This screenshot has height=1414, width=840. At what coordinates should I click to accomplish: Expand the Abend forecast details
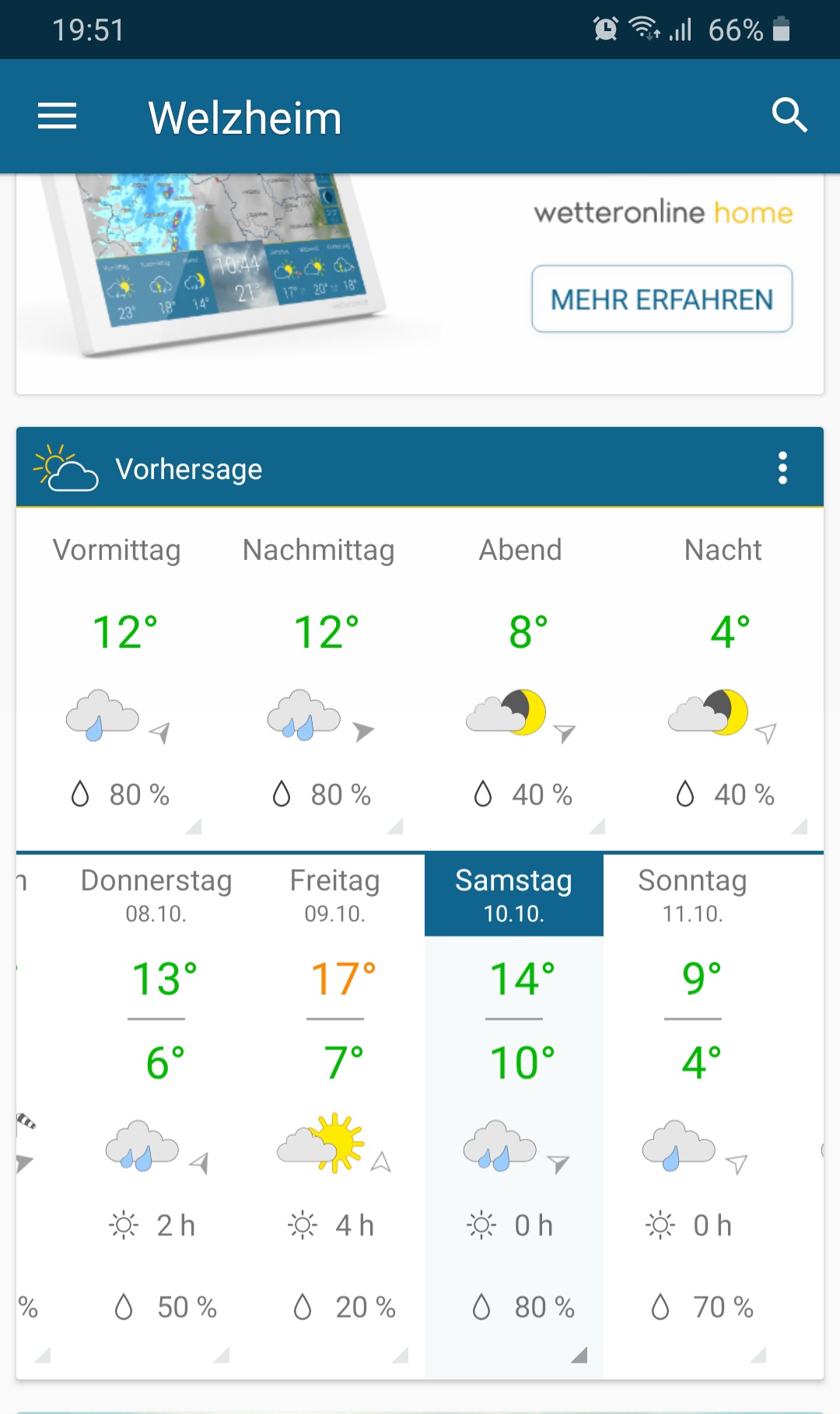520,677
